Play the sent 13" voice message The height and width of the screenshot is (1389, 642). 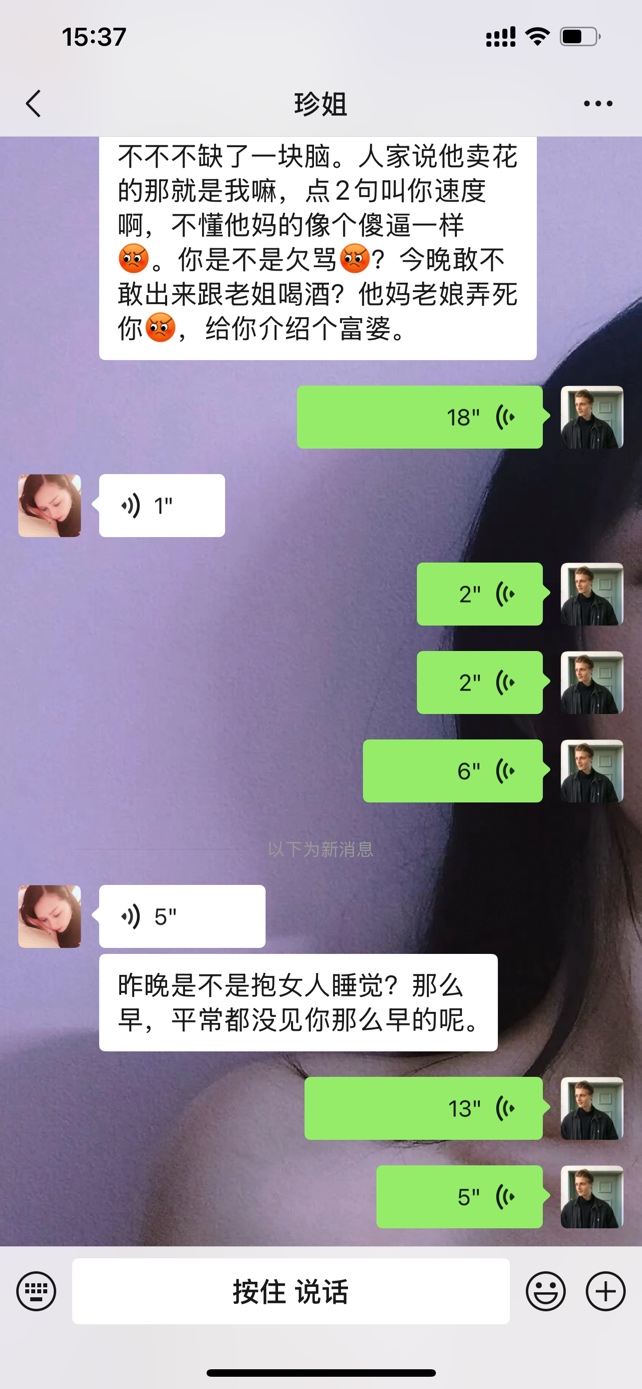423,1108
